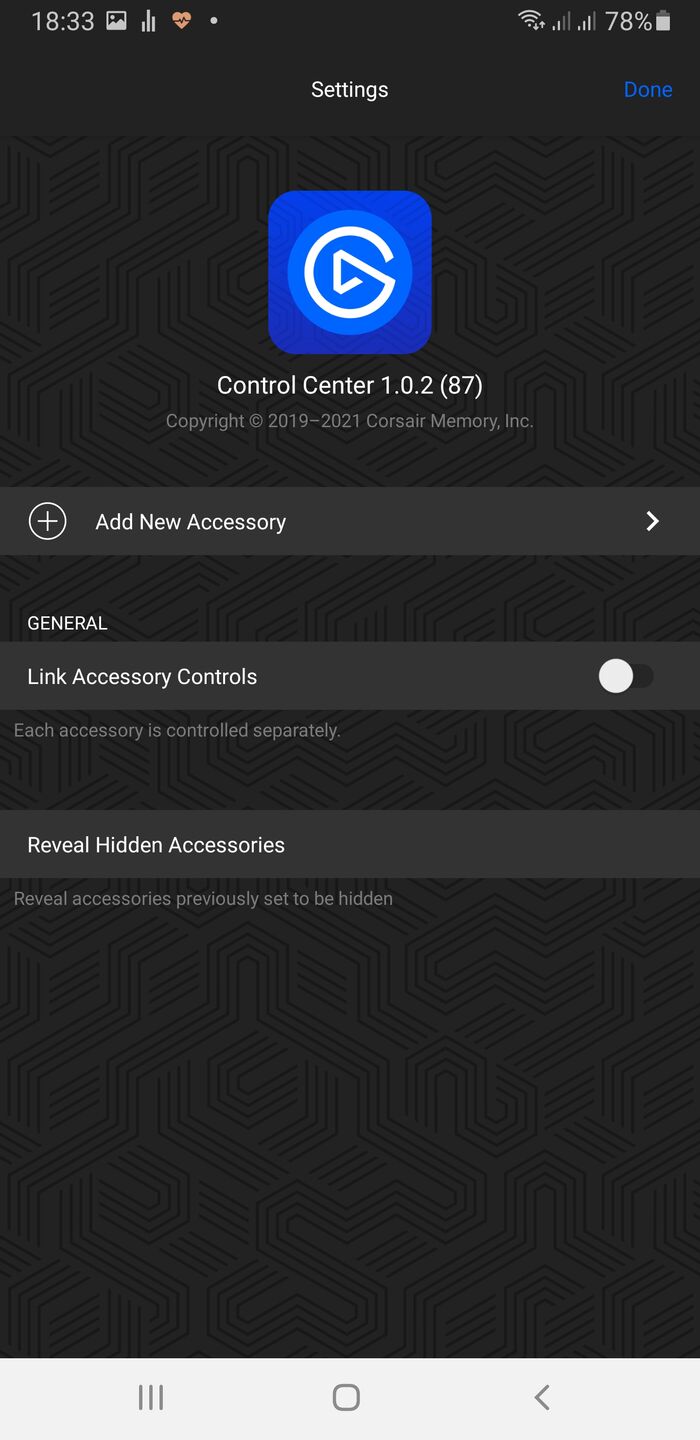Open recent apps from the navigation bar
The height and width of the screenshot is (1440, 700).
pos(151,1397)
